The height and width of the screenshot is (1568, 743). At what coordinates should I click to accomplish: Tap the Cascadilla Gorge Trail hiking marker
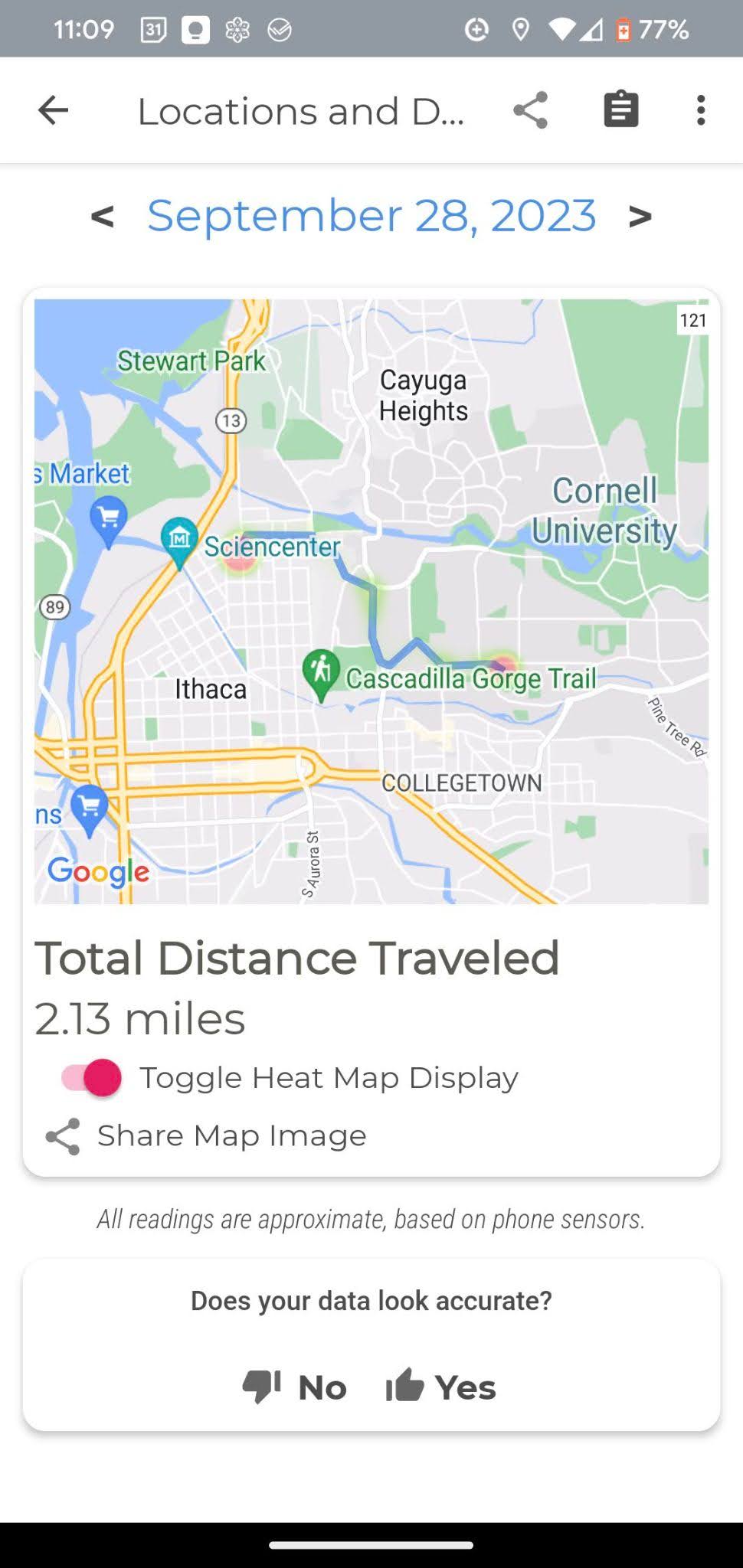pos(321,672)
